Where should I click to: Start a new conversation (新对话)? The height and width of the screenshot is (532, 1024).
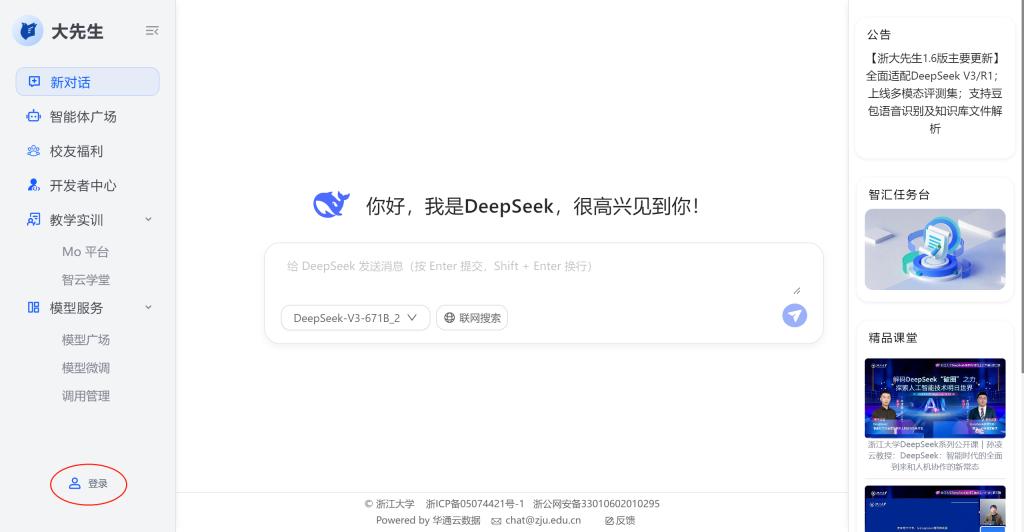87,82
